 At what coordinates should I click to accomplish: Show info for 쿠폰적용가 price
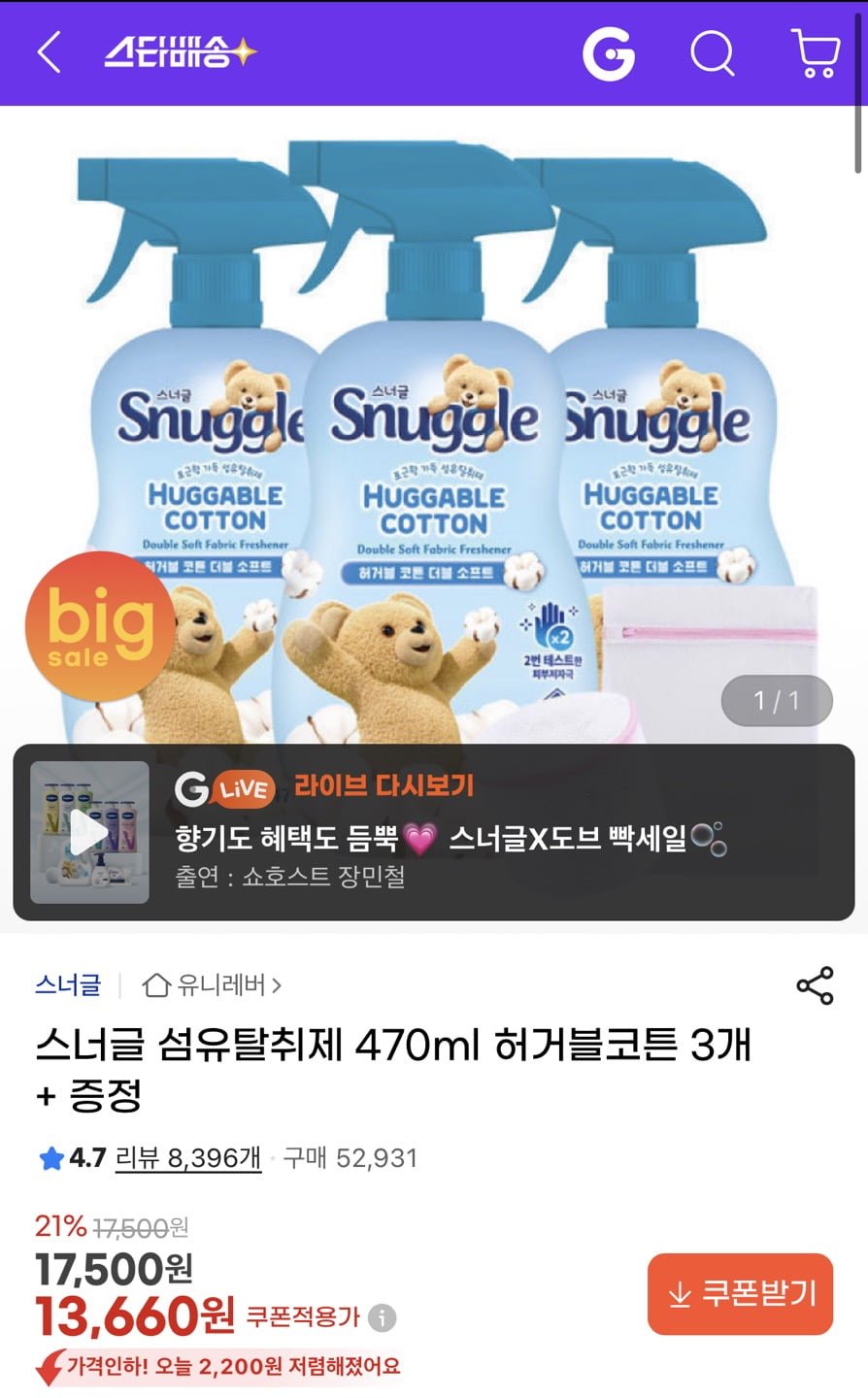tap(383, 1317)
